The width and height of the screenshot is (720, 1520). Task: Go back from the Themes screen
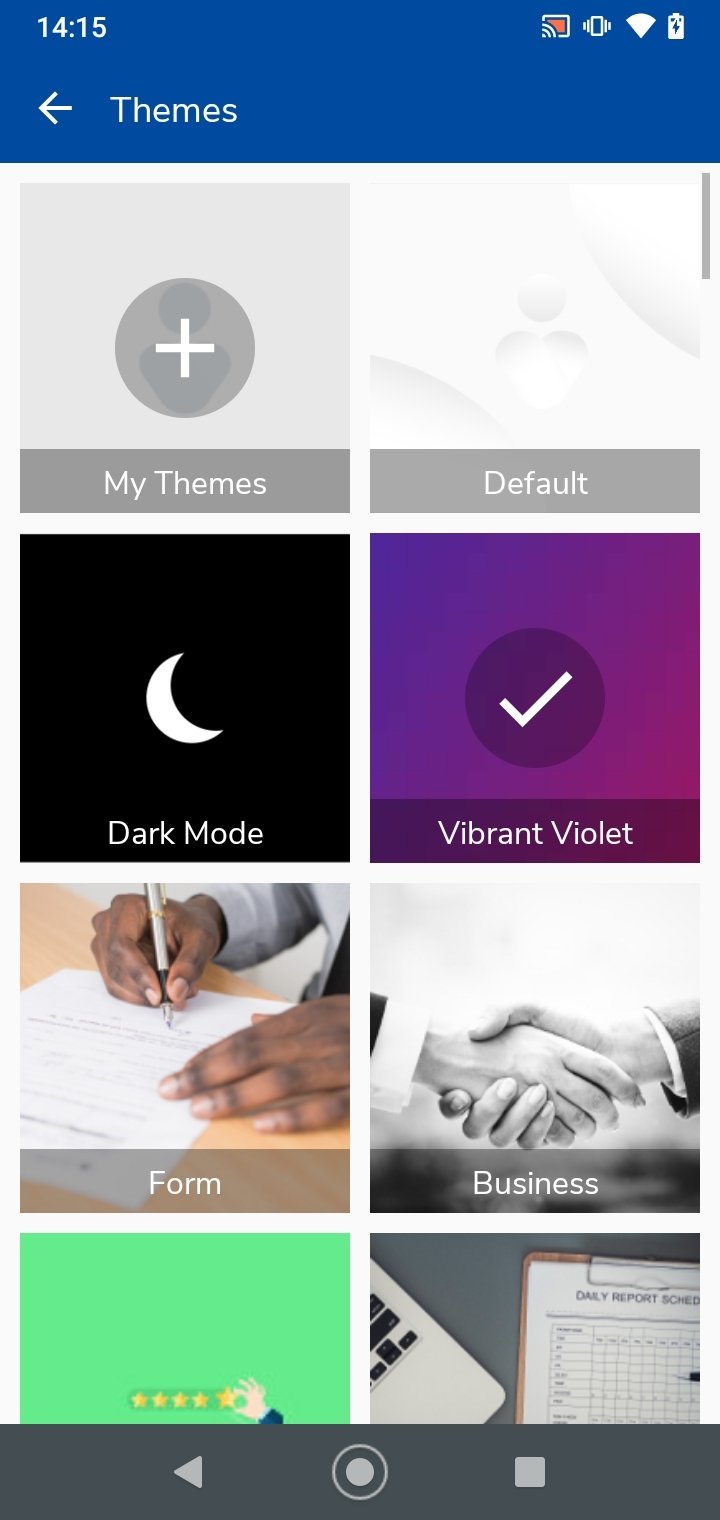click(x=55, y=109)
